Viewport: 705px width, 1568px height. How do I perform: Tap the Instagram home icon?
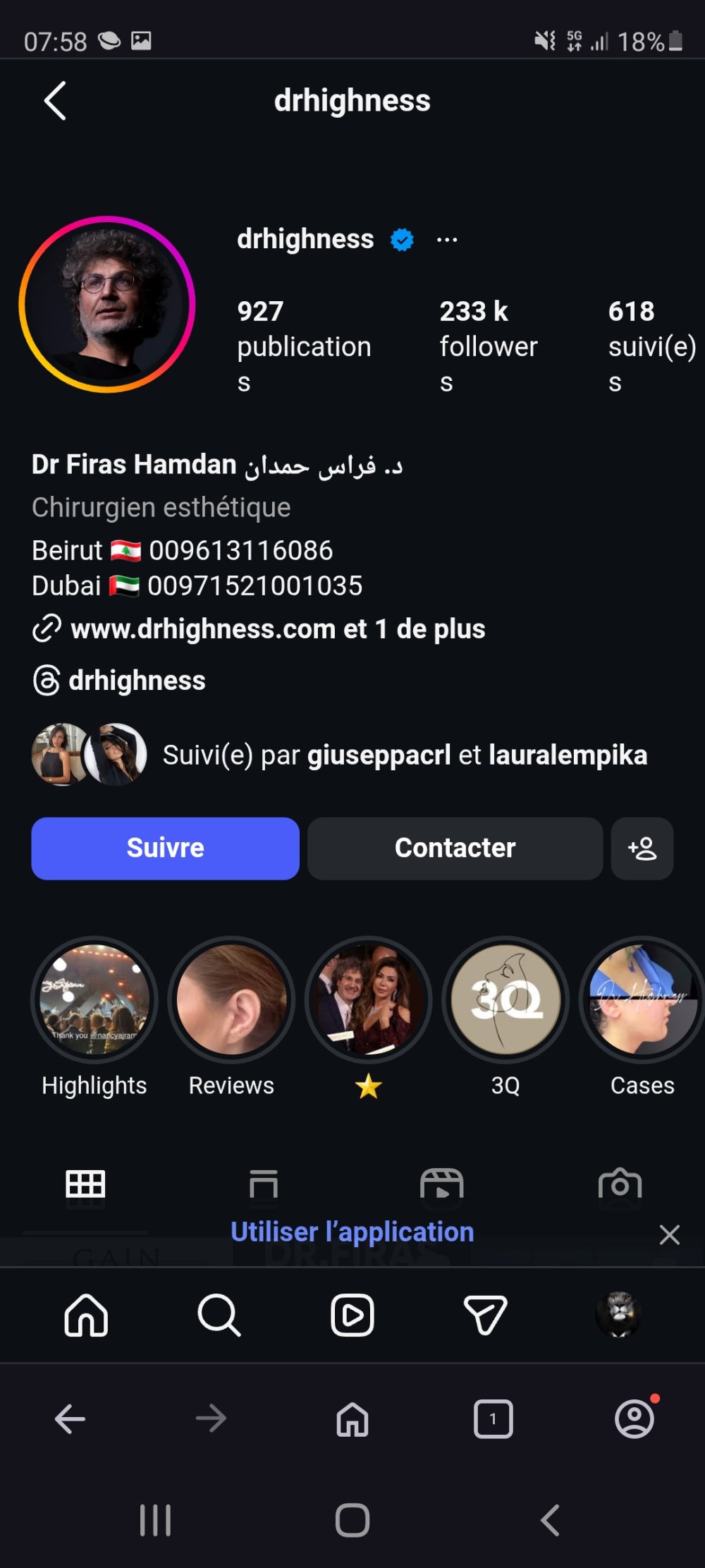click(x=85, y=1314)
